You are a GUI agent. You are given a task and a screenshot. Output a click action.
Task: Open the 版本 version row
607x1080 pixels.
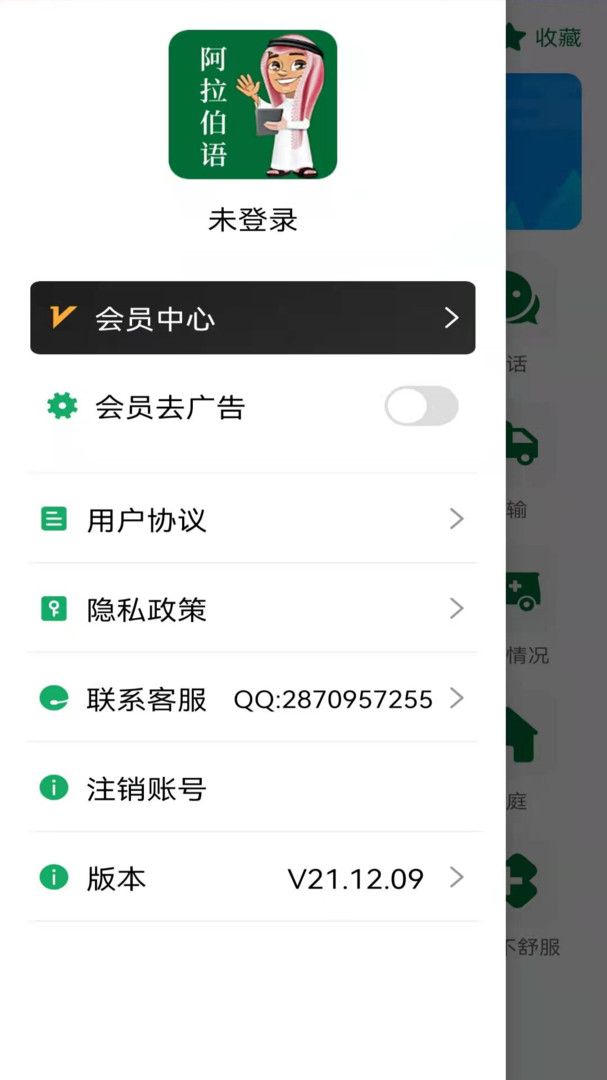(252, 877)
